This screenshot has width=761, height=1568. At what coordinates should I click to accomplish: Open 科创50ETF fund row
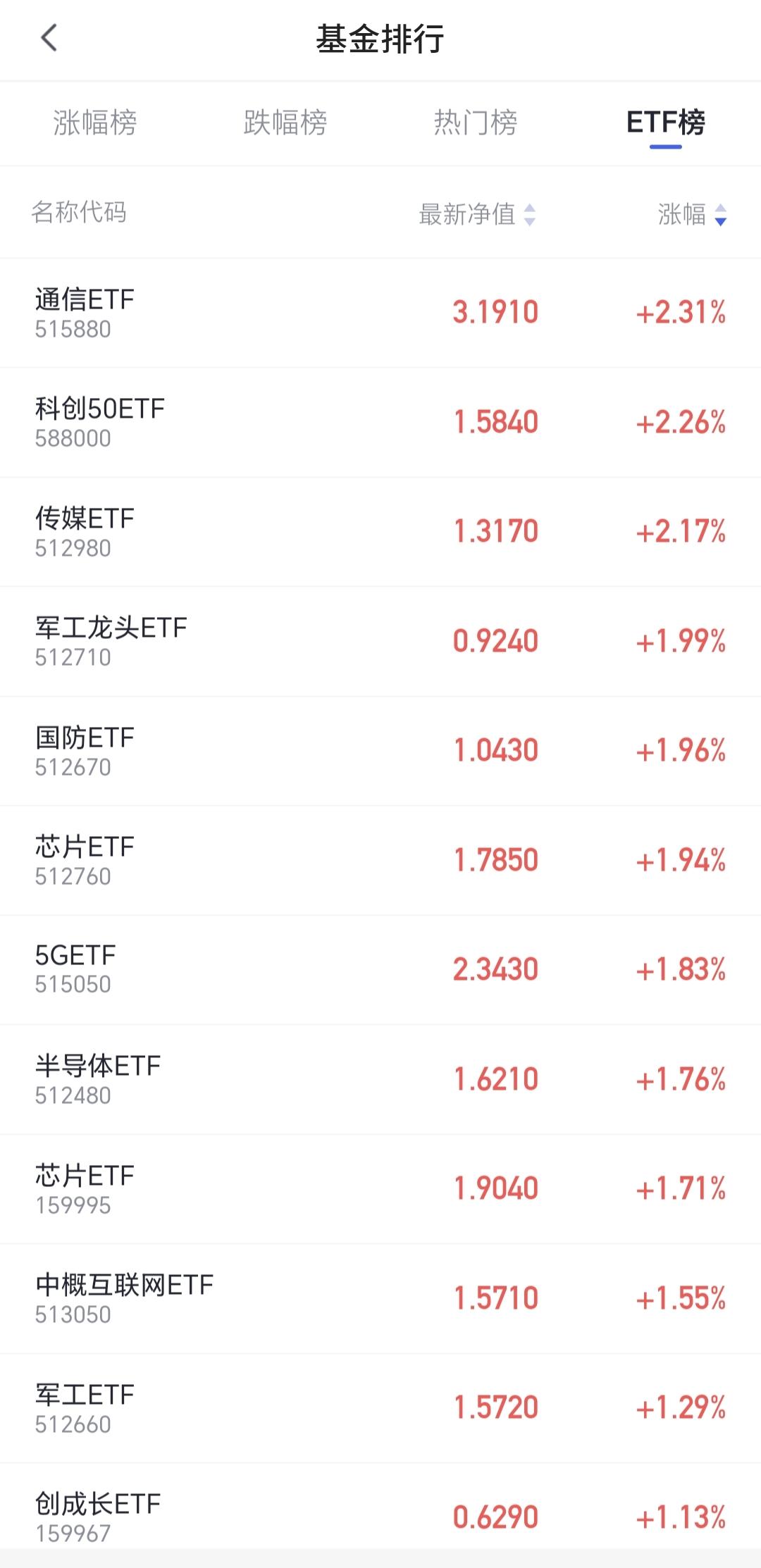[x=380, y=422]
